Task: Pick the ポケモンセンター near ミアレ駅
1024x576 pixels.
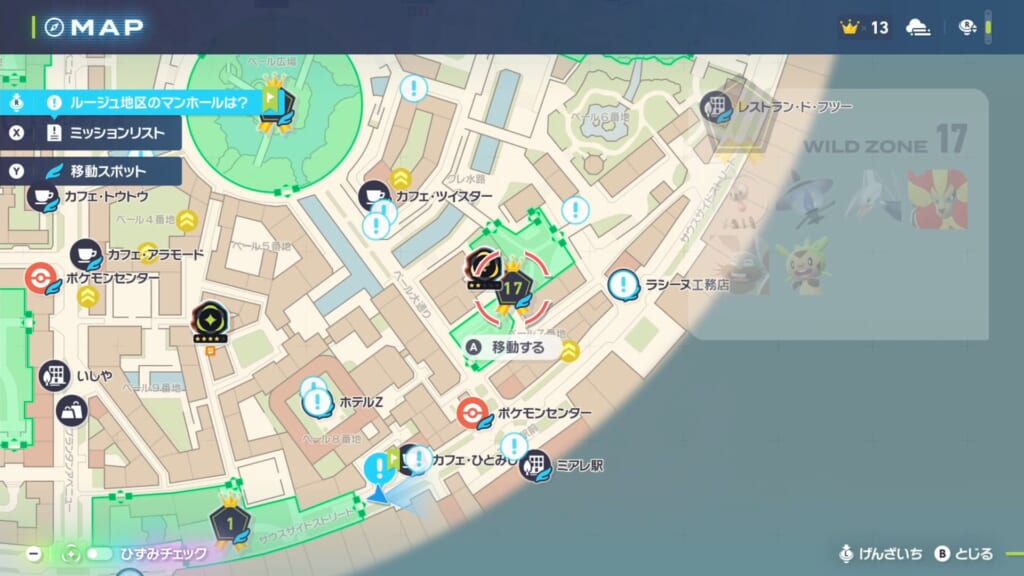Action: pos(472,413)
